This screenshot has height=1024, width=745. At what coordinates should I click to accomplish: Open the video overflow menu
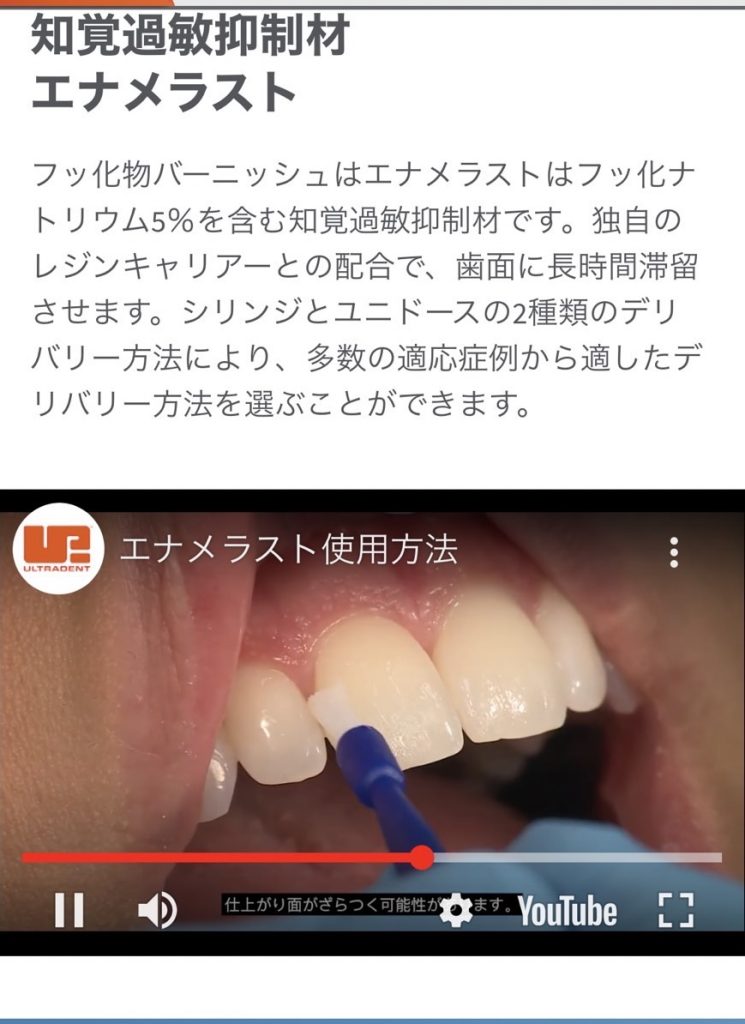(x=675, y=552)
